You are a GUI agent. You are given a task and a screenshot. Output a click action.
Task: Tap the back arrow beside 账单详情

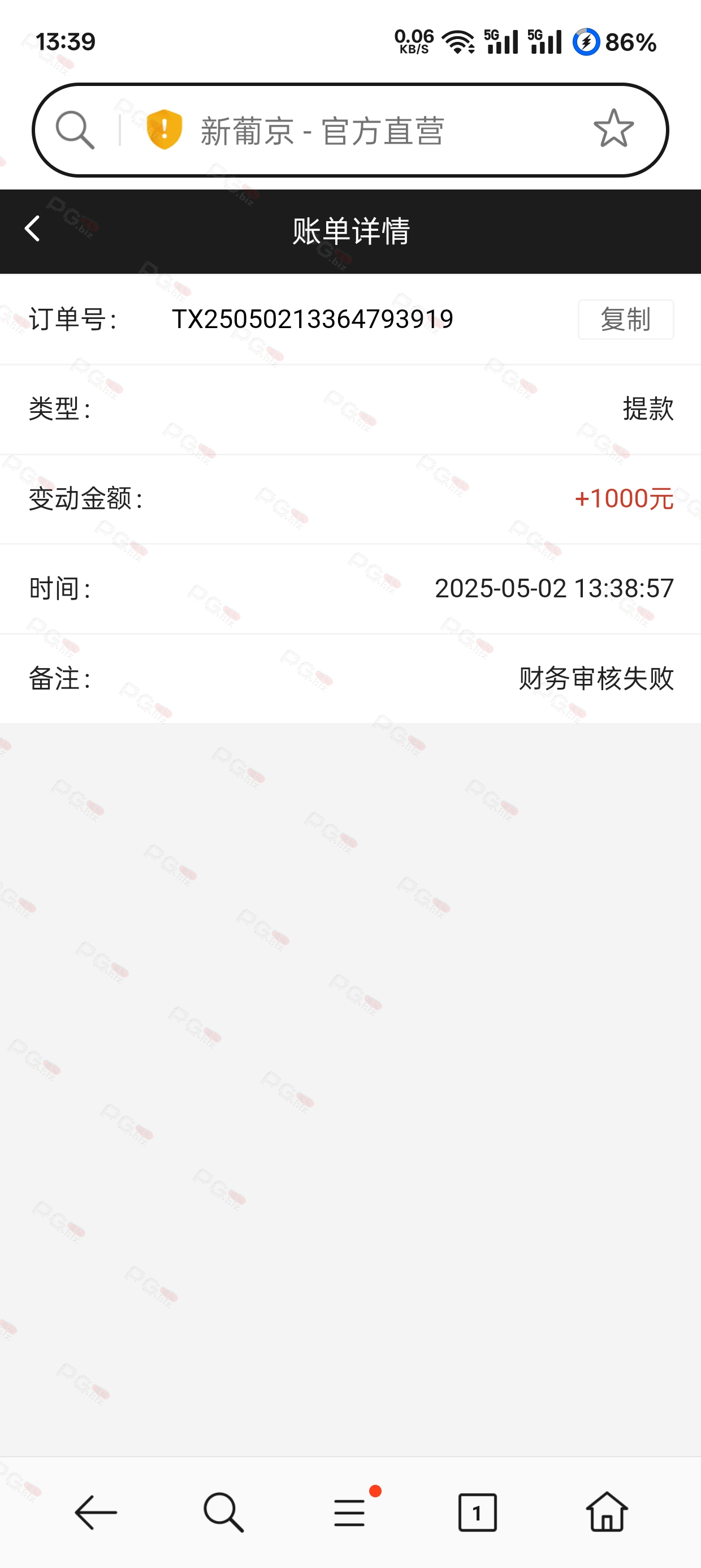32,229
